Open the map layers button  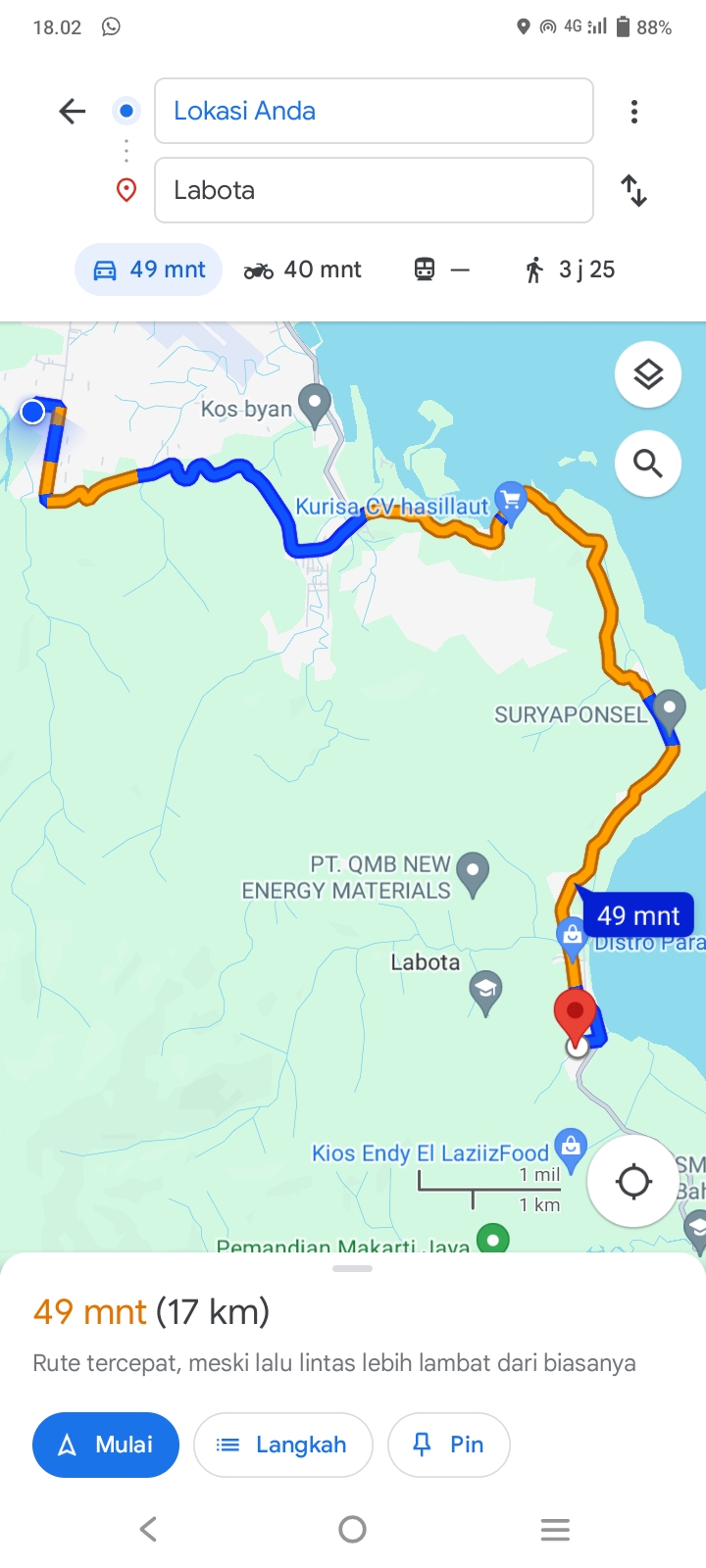point(648,374)
